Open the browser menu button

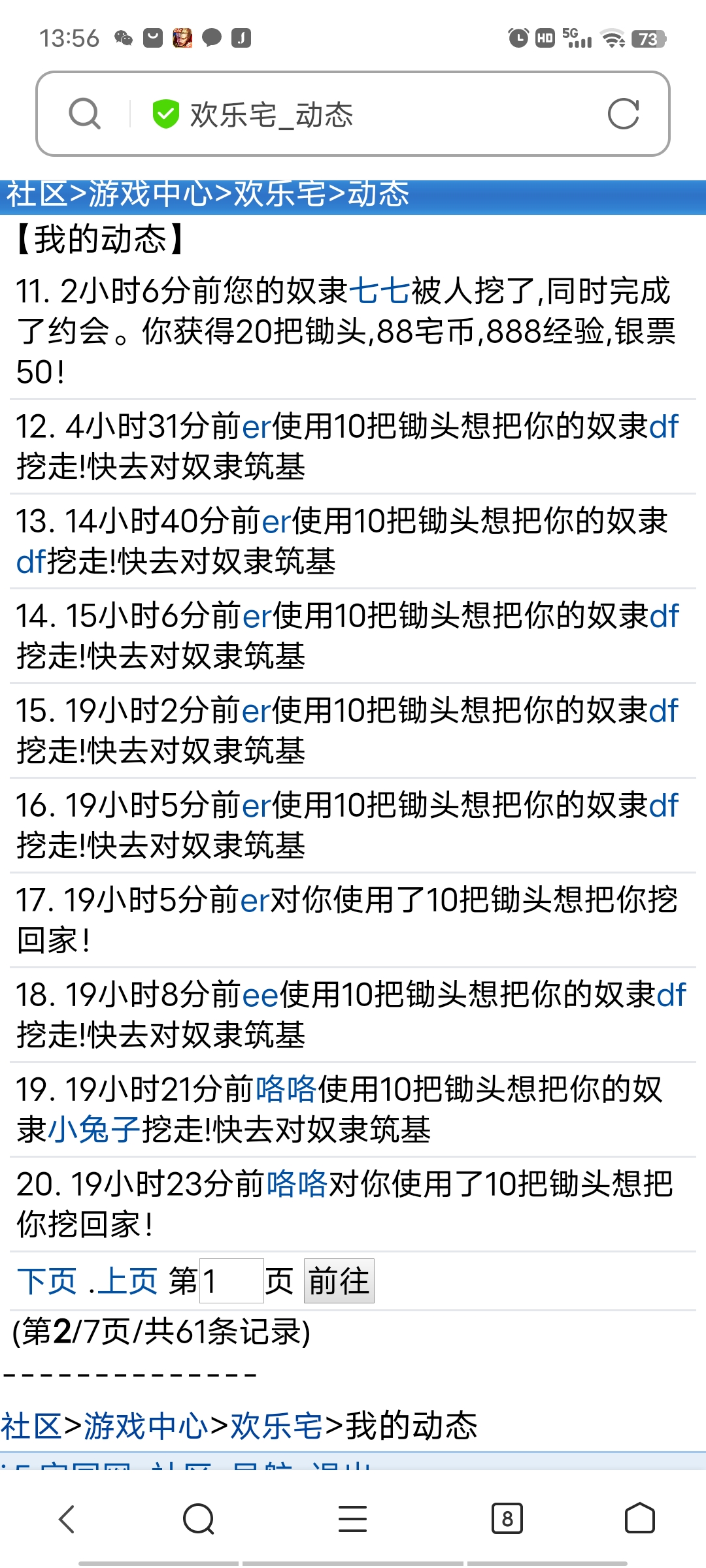(352, 1518)
